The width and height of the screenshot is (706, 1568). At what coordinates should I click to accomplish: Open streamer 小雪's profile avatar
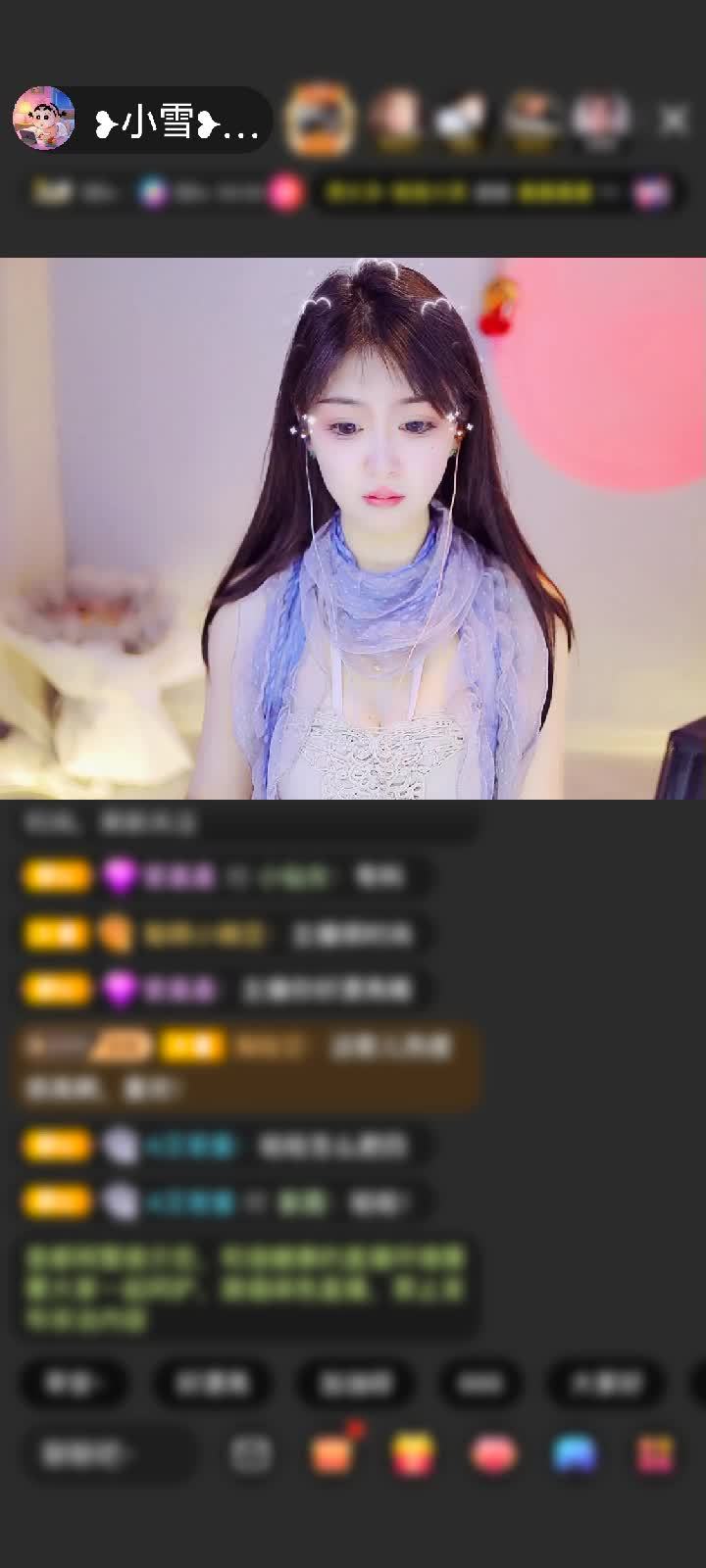[44, 119]
